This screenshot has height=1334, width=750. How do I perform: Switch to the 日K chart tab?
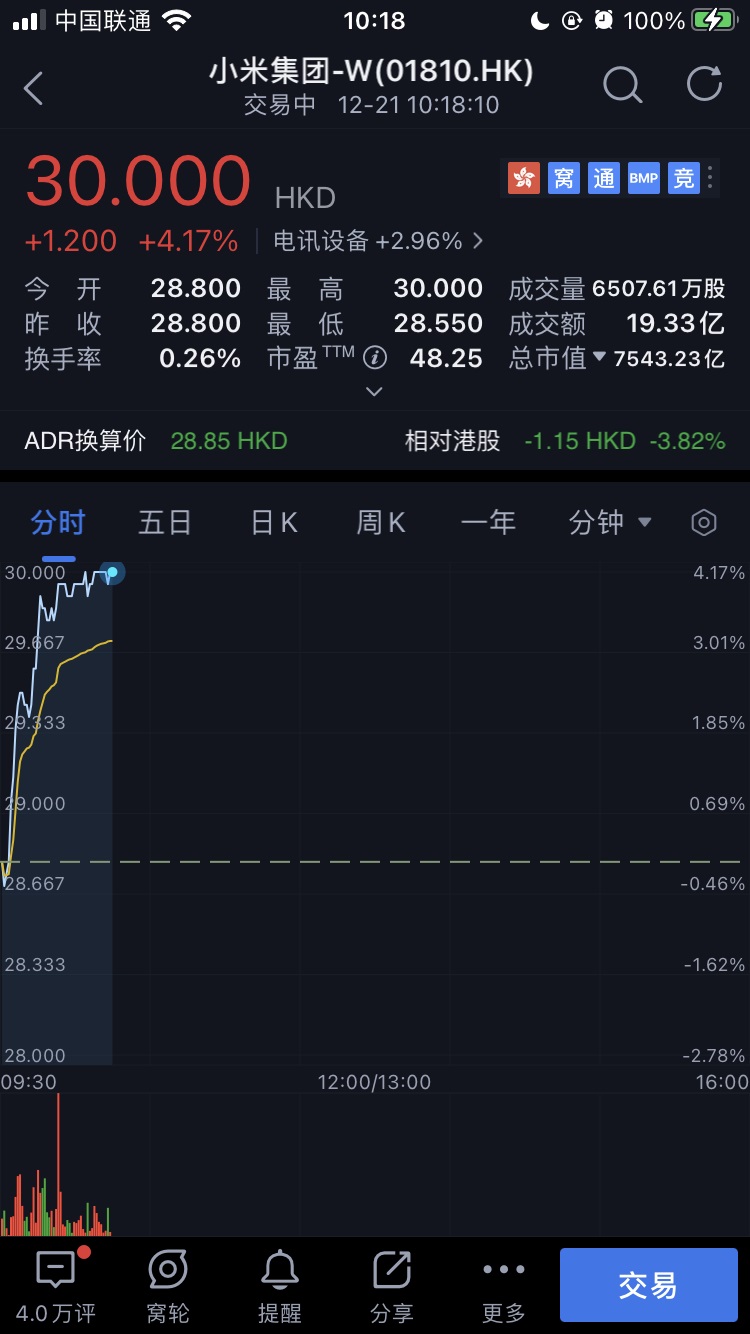[274, 522]
